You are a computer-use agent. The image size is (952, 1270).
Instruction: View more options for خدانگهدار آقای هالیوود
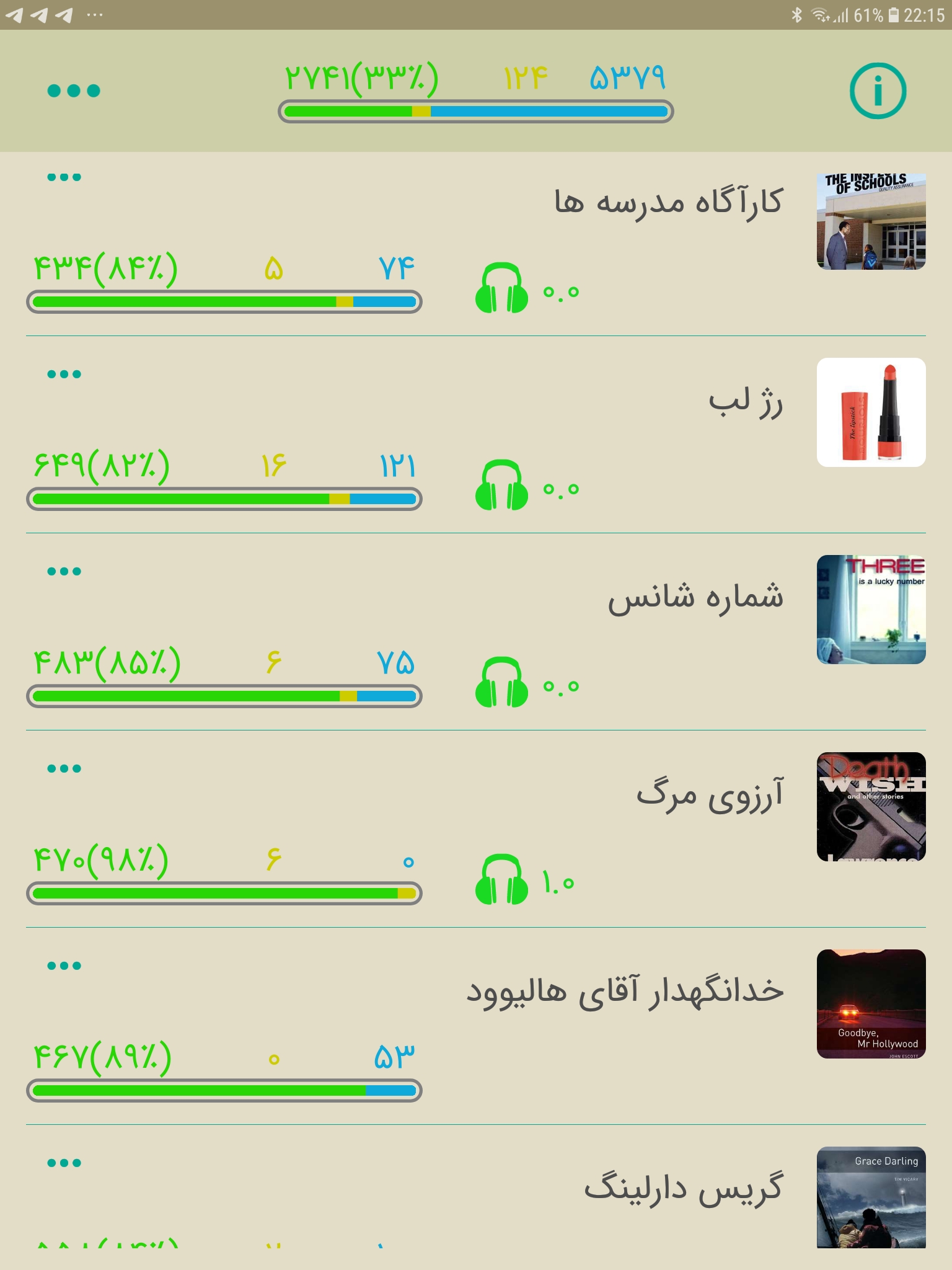64,966
